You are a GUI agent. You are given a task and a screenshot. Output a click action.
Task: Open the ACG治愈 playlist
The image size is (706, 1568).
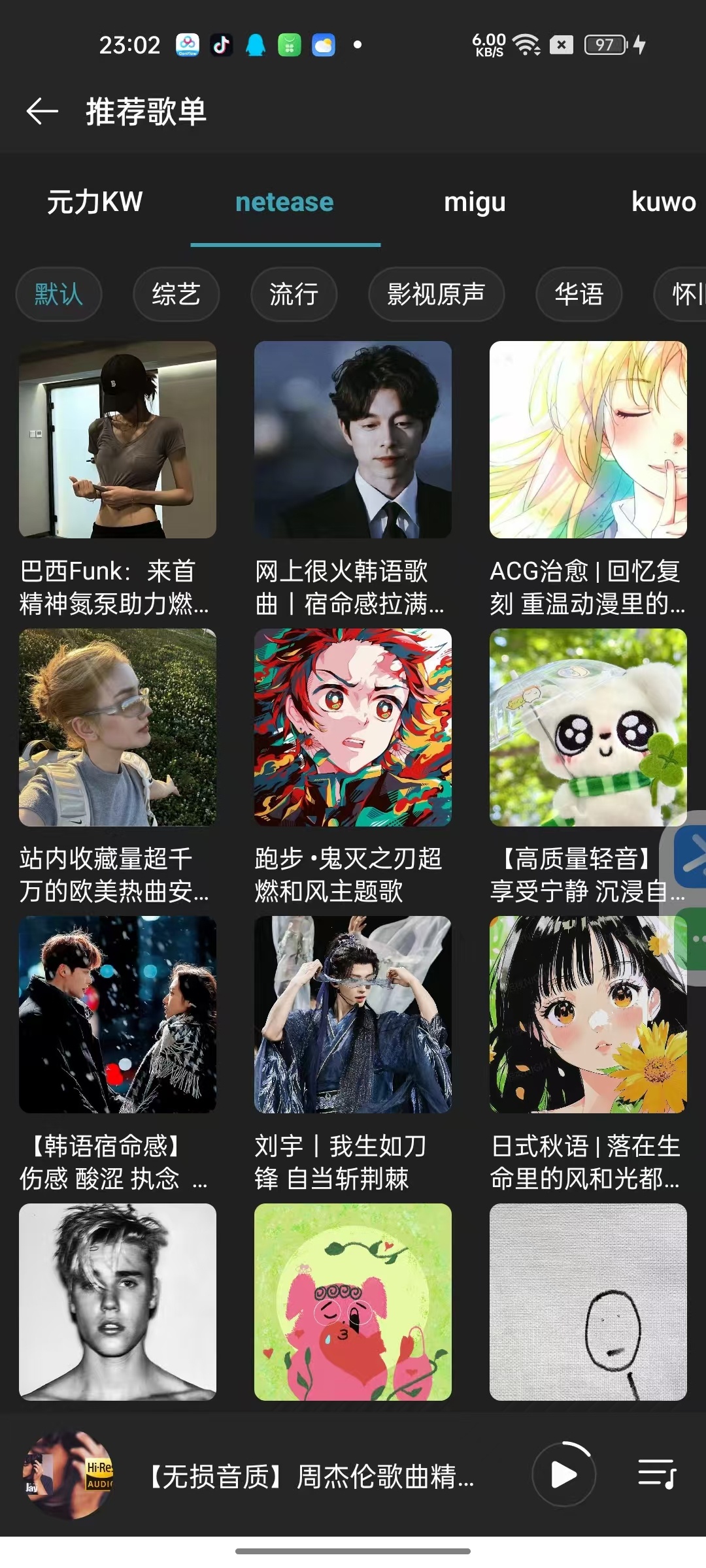pos(588,440)
